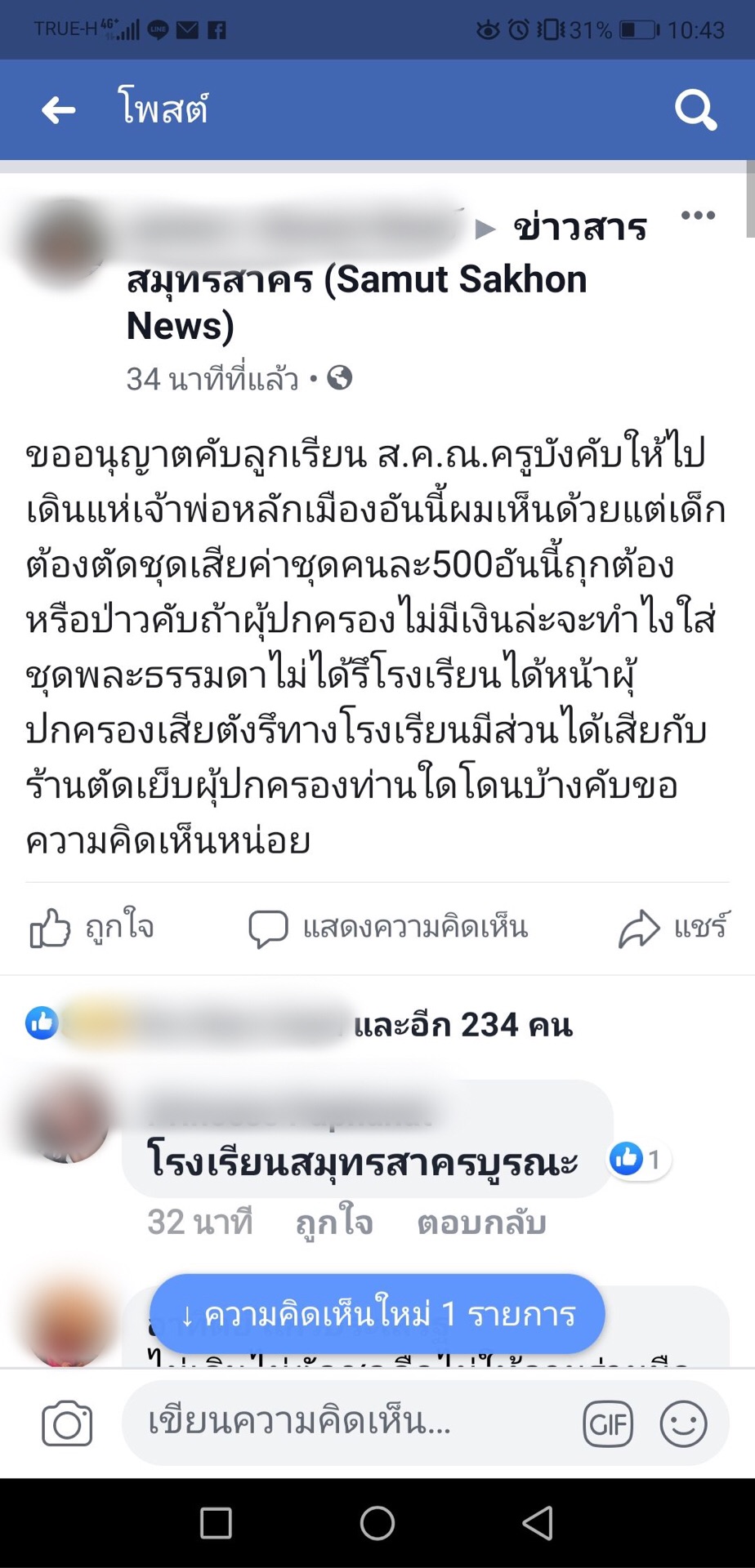Go back using the top arrow

click(59, 109)
